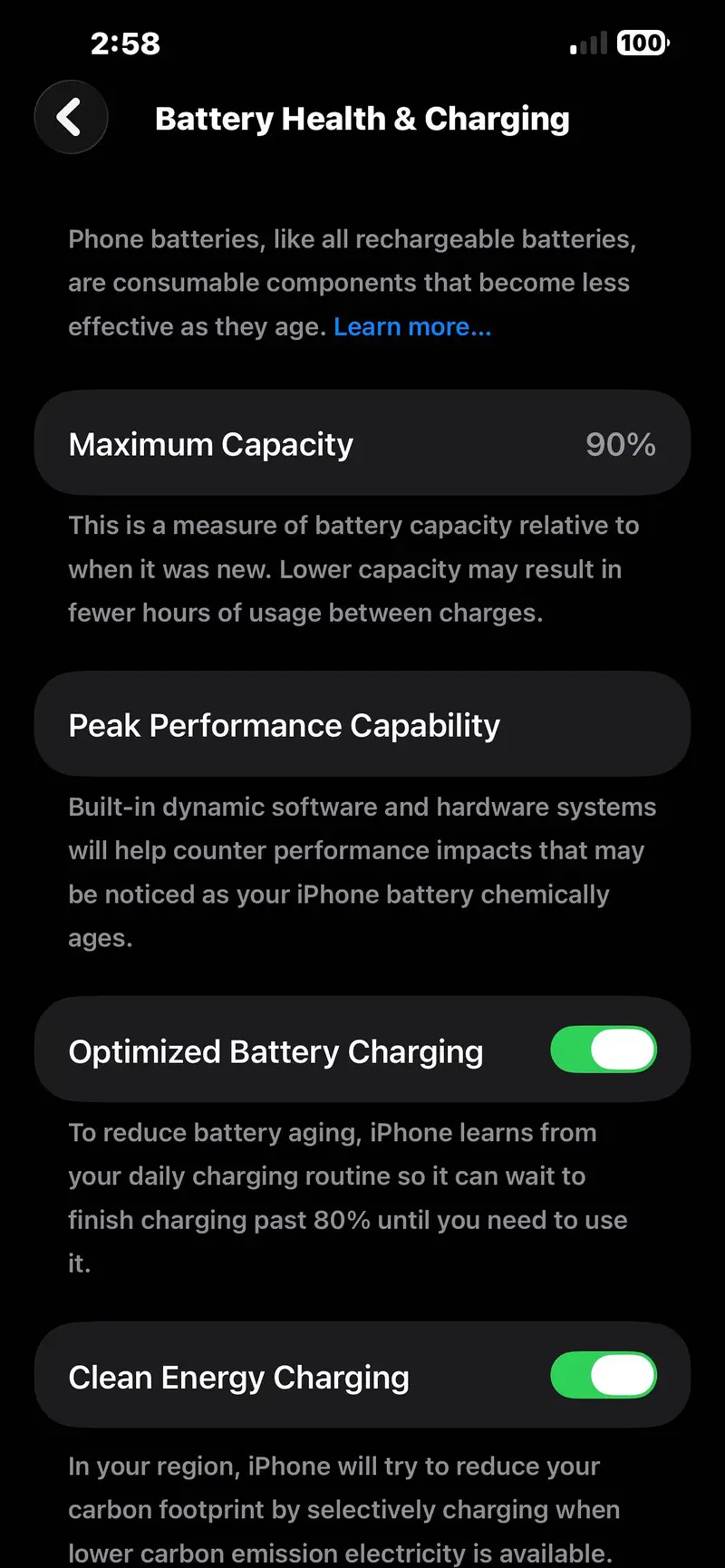This screenshot has width=725, height=1568.
Task: Open the Learn more link
Action: pyautogui.click(x=412, y=326)
